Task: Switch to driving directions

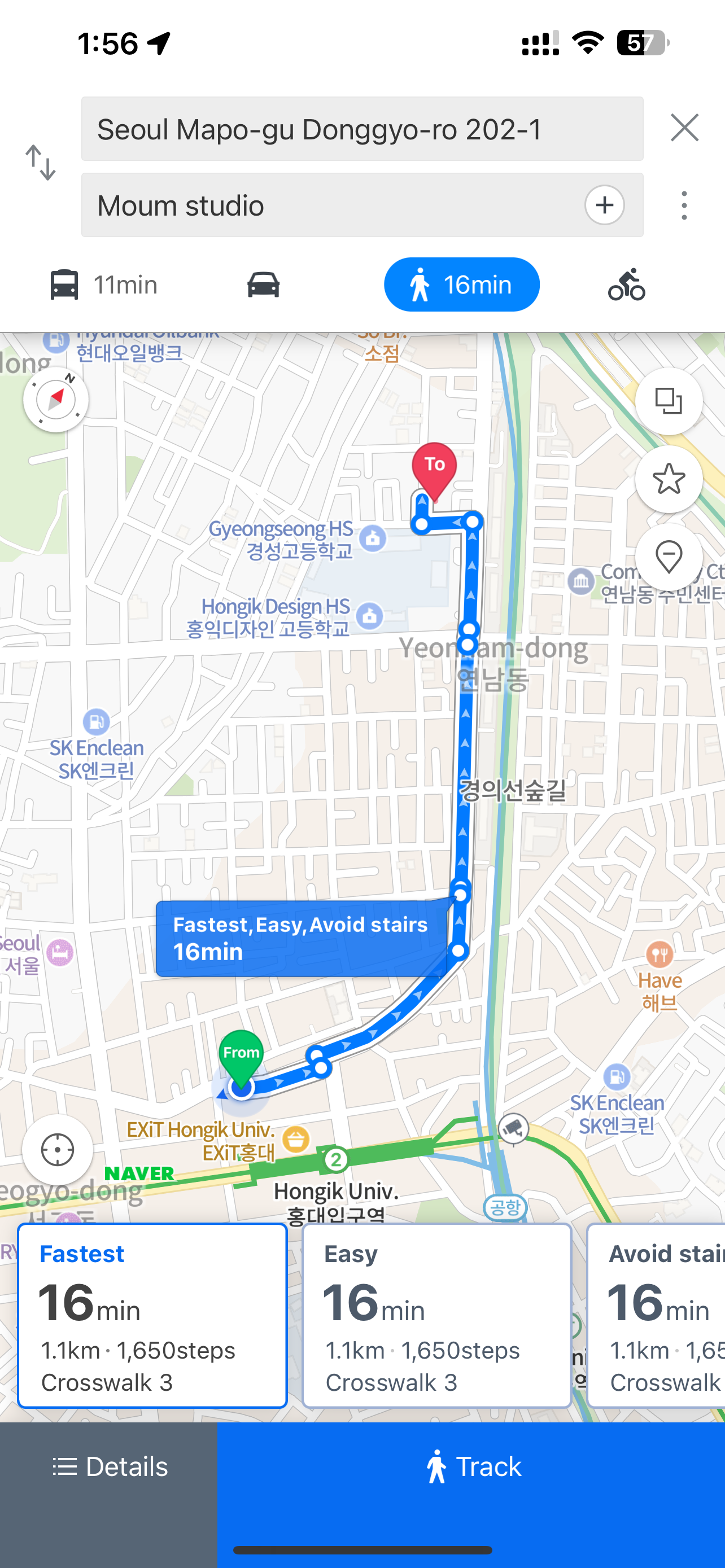Action: point(263,285)
